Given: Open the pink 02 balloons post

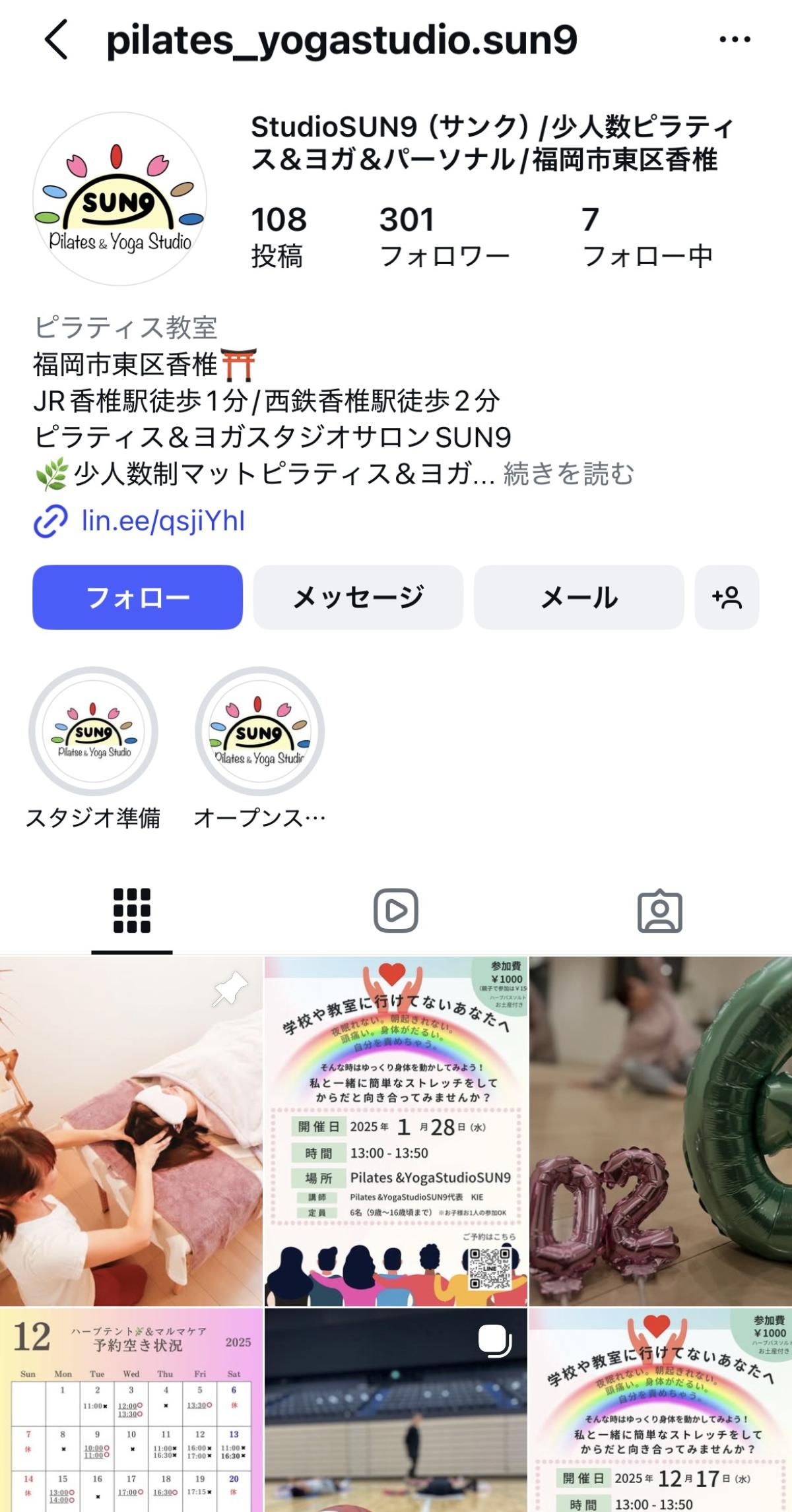Looking at the screenshot, I should coord(660,1131).
